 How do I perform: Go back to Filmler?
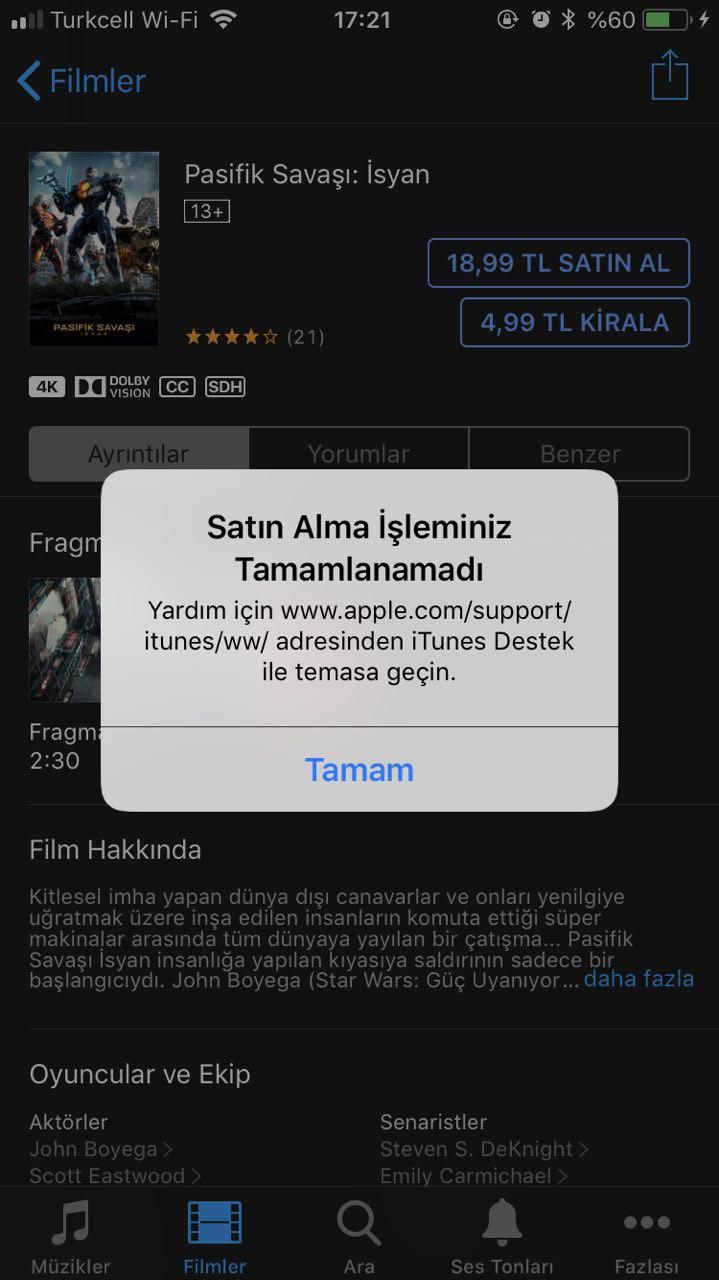pyautogui.click(x=82, y=81)
